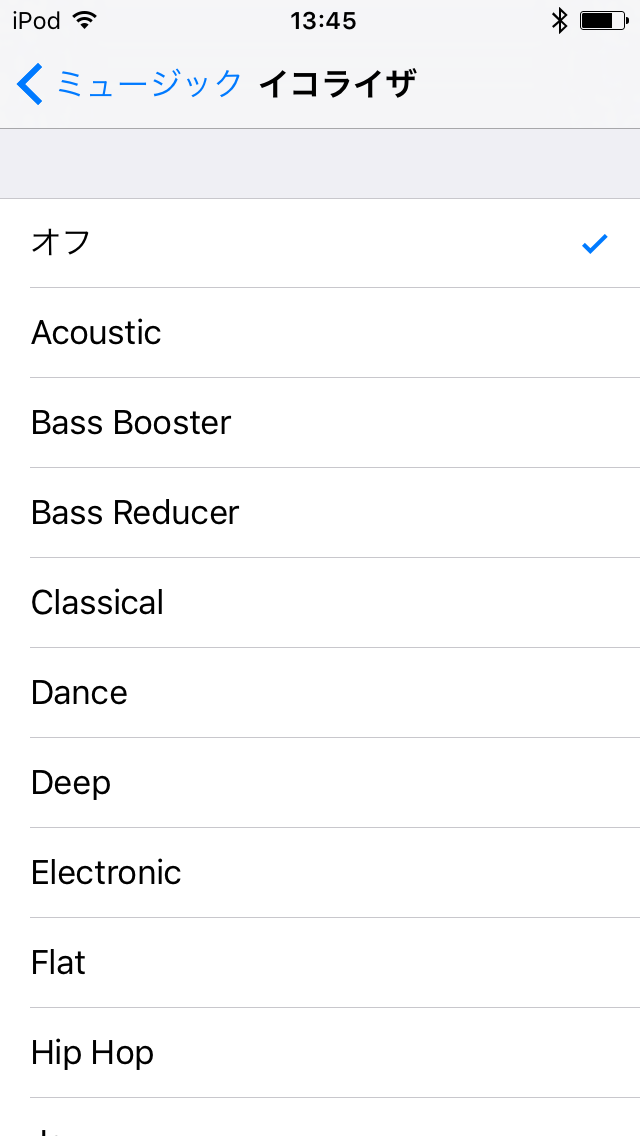The width and height of the screenshot is (640, 1136).
Task: Select the オフ equalizer option
Action: pyautogui.click(x=320, y=243)
